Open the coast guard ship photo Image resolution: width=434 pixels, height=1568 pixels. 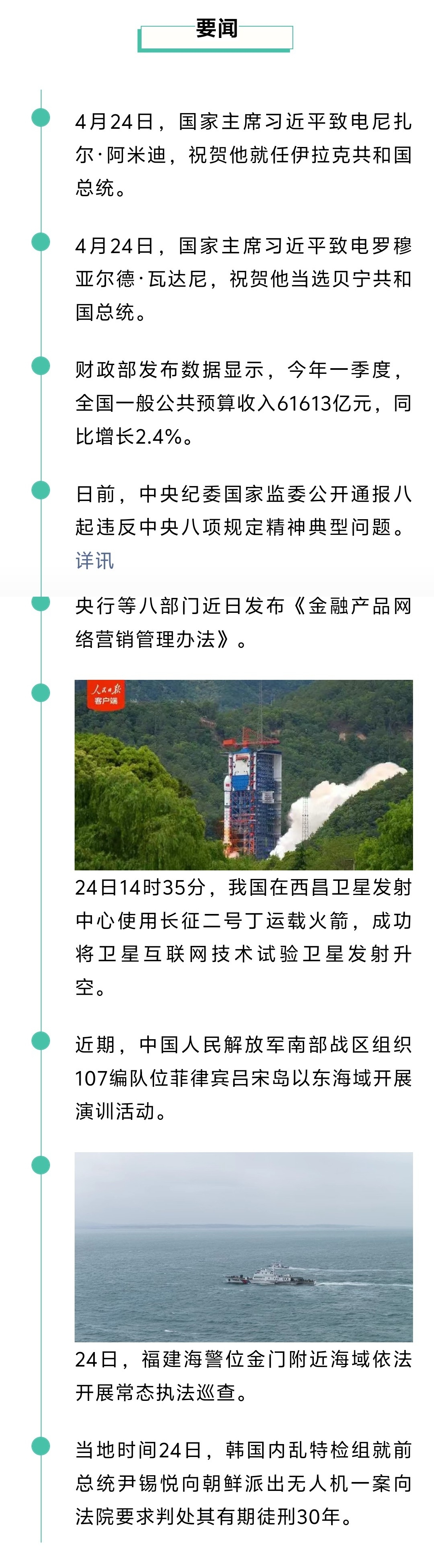point(243,1247)
